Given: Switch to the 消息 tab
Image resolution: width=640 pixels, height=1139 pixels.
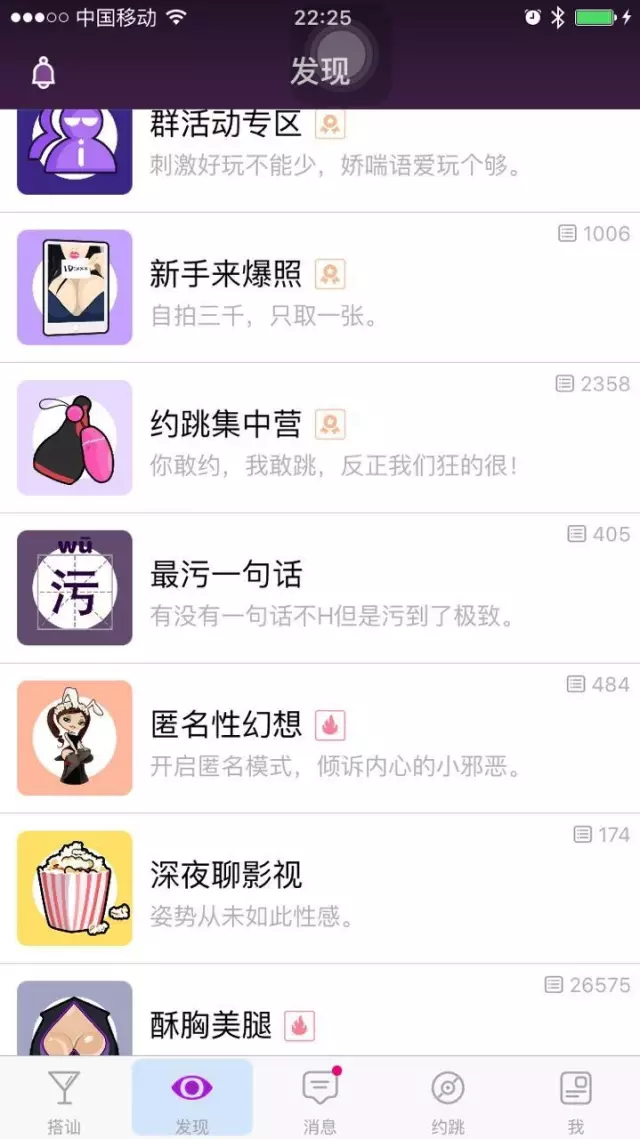Looking at the screenshot, I should pos(320,1099).
